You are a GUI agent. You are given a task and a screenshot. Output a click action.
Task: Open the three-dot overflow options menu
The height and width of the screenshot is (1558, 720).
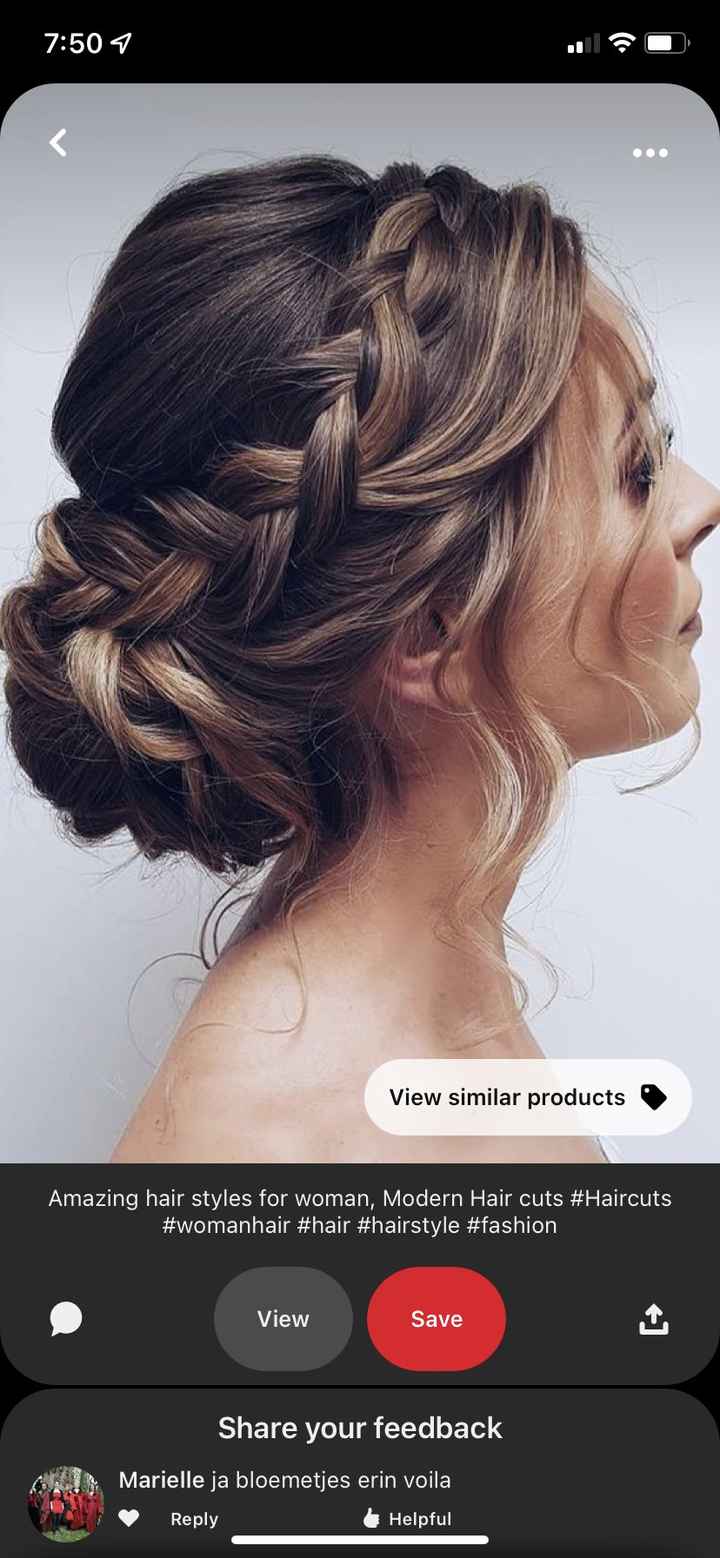651,152
